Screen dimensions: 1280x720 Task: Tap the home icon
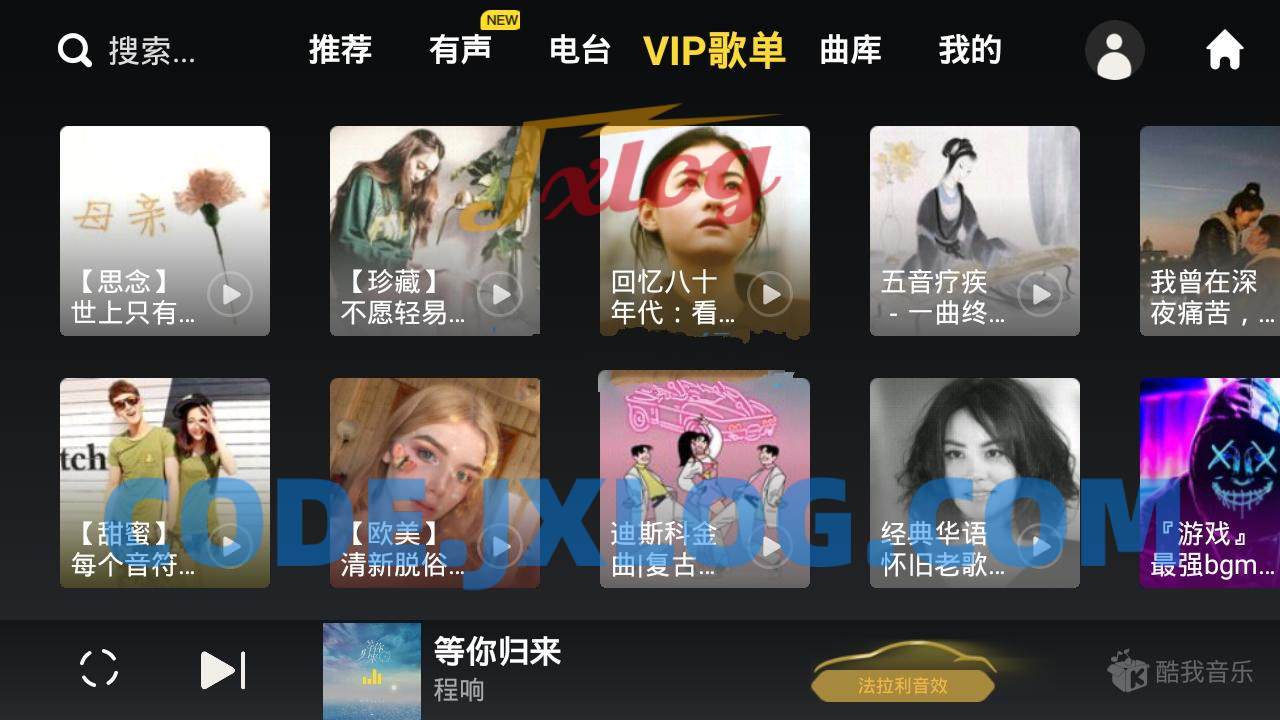pos(1224,50)
